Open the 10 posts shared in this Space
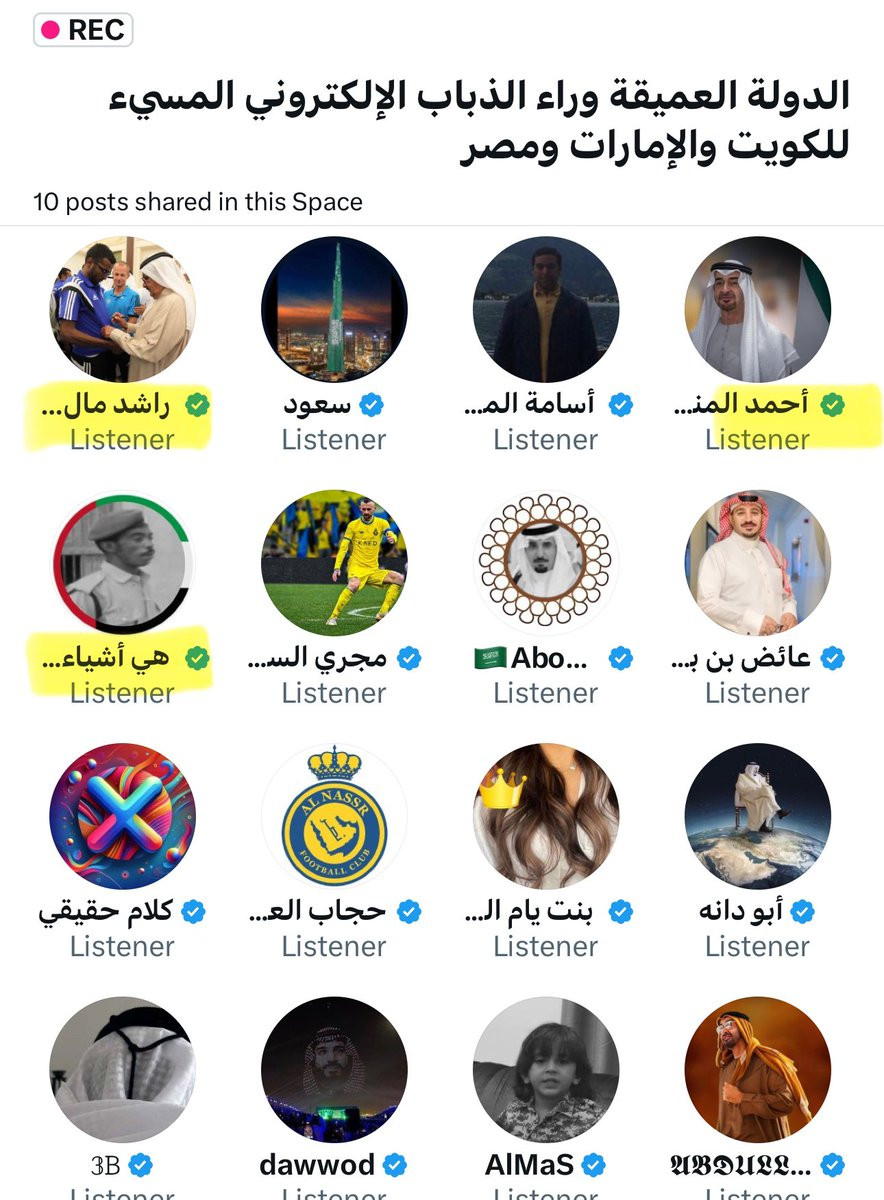This screenshot has height=1200, width=884. tap(198, 202)
